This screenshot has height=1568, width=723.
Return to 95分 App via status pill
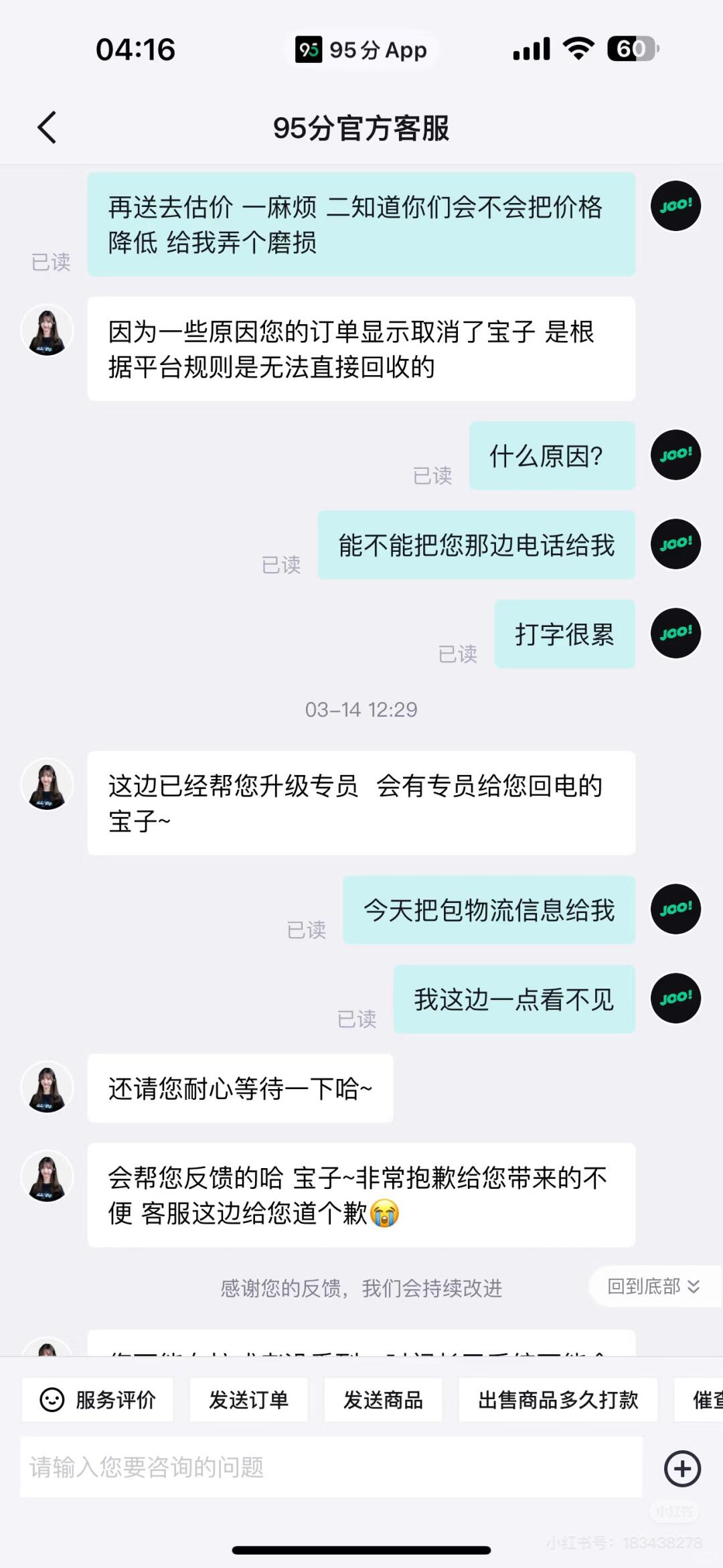pos(362,50)
